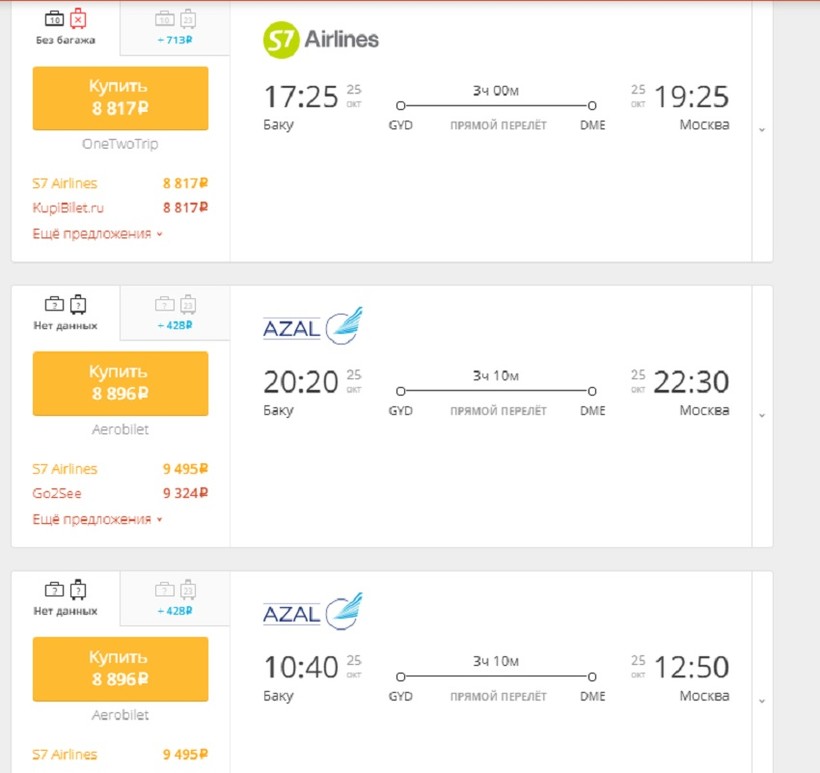Screen dimensions: 820x773
Task: Buy the 10:40 AZAL ticket for 8 896₽
Action: click(x=120, y=669)
